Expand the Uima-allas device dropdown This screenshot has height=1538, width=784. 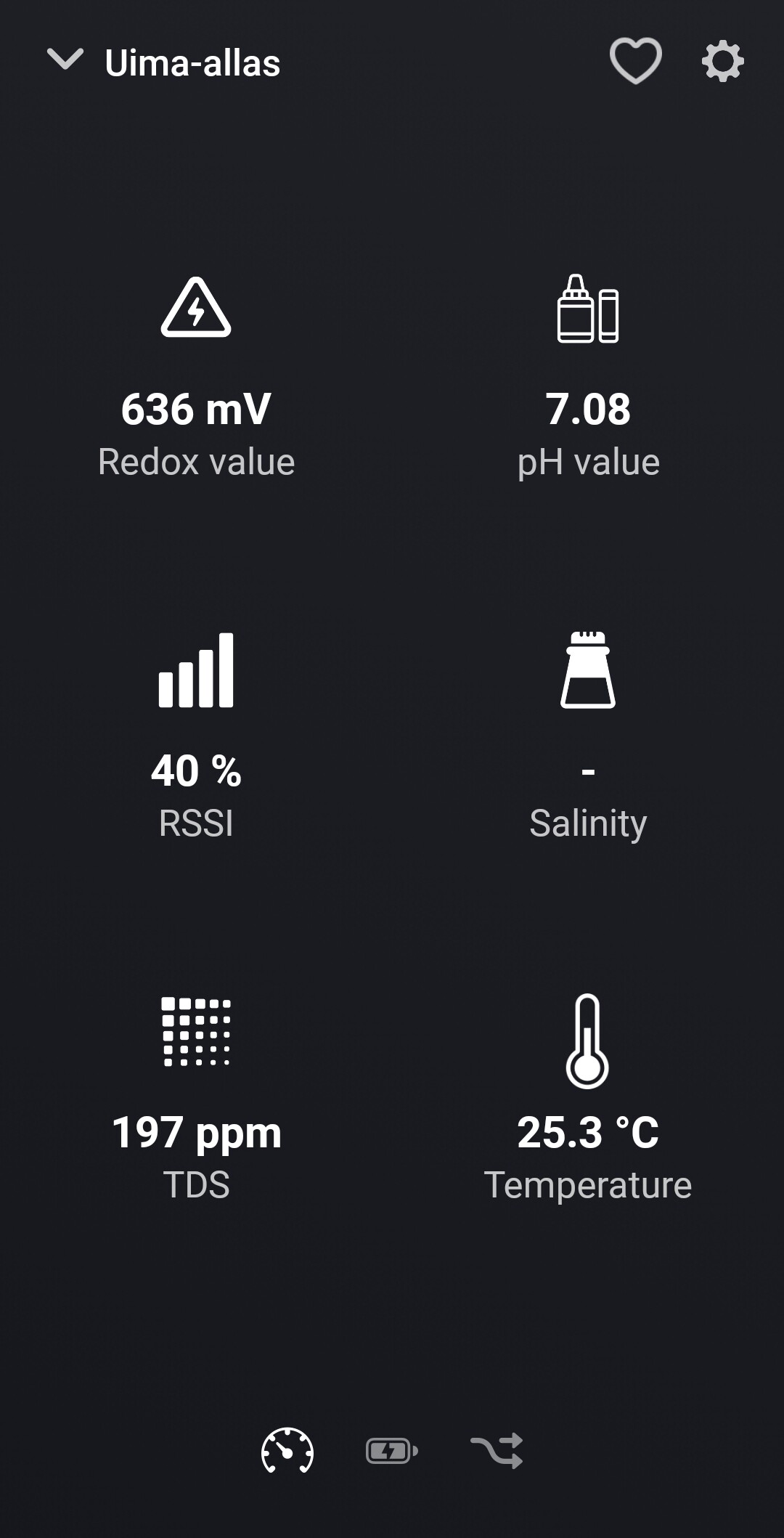65,60
